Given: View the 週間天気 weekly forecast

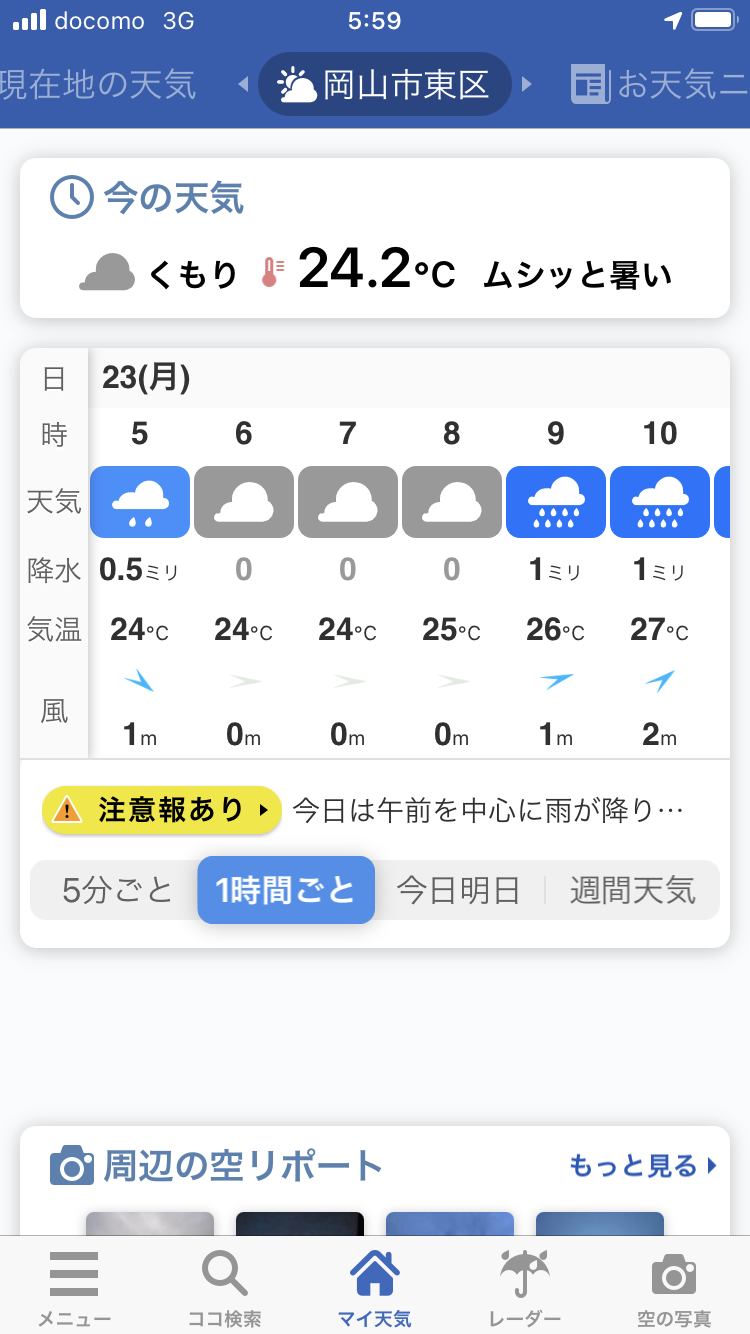Looking at the screenshot, I should click(632, 890).
